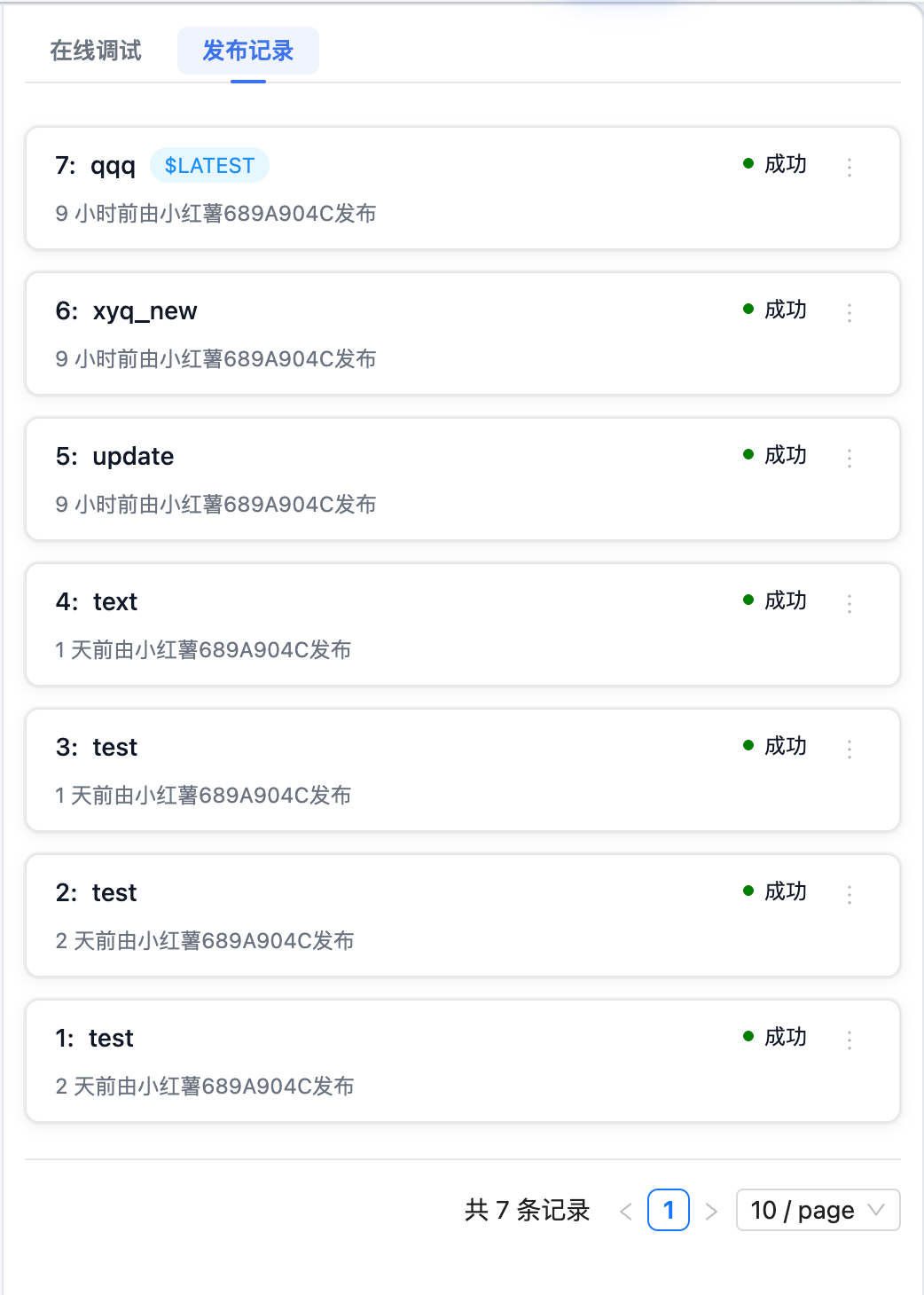Viewport: 924px width, 1295px height.
Task: Open the action menu for version 7 qqq
Action: pyautogui.click(x=849, y=165)
